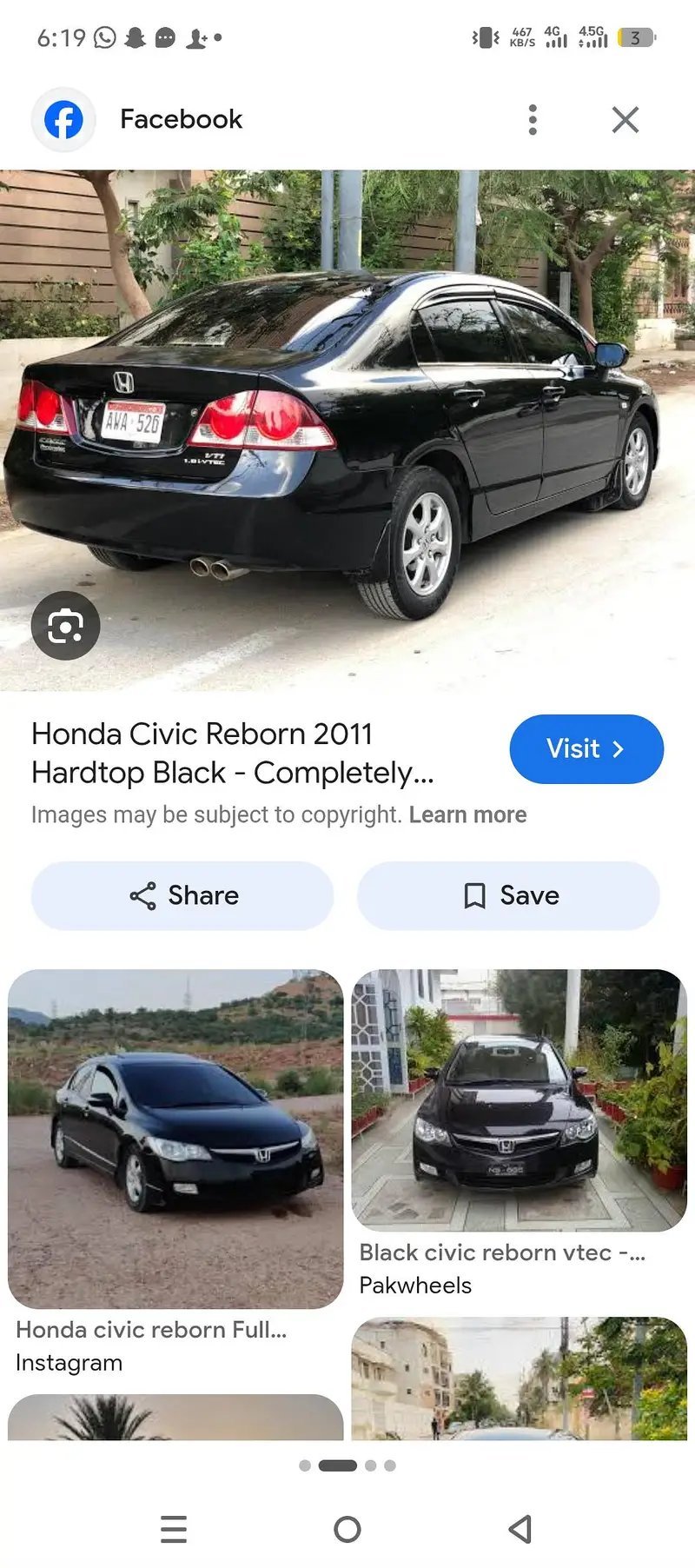Open the Learn more copyright link
Screen dimensions: 695x1568
[467, 814]
